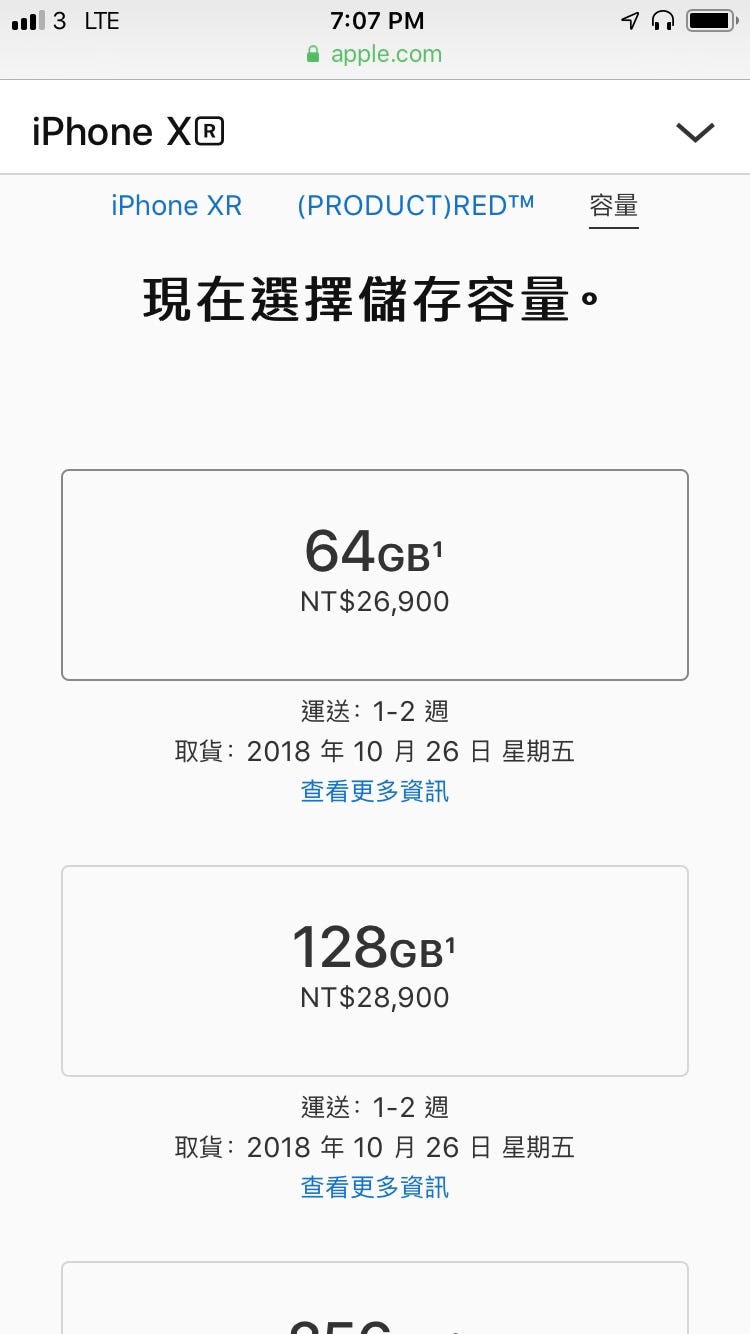Open the (PRODUCT)RED™ color step
This screenshot has height=1334, width=750.
pyautogui.click(x=416, y=205)
